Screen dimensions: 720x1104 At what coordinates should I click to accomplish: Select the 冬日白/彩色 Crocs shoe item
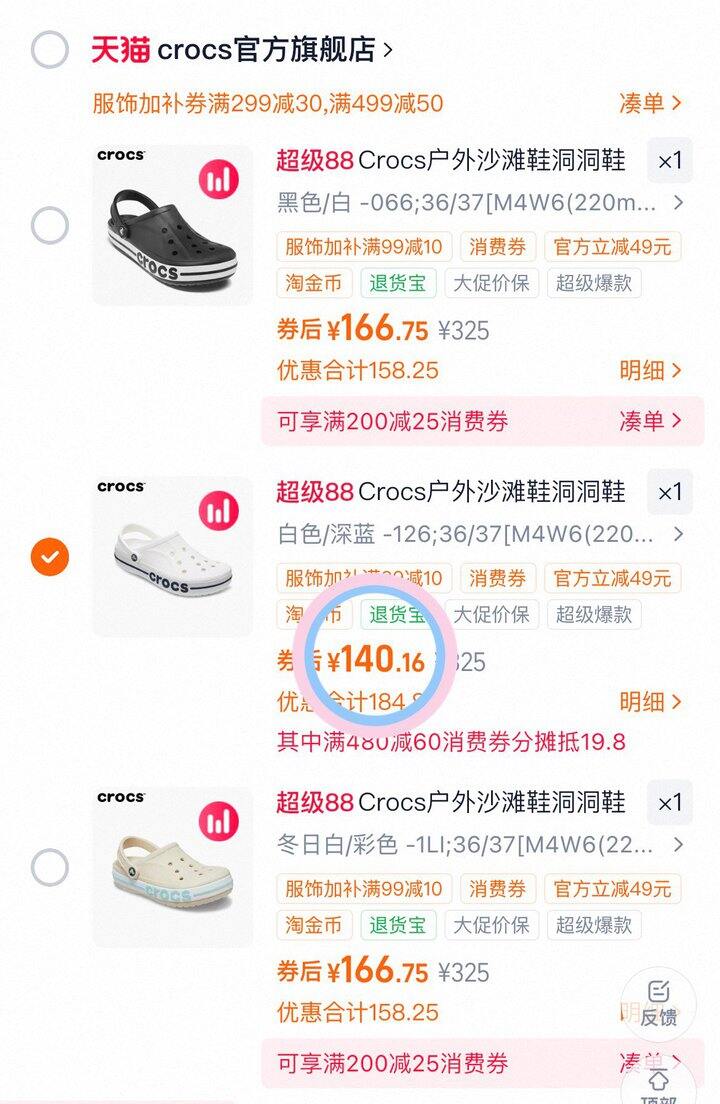pos(50,867)
